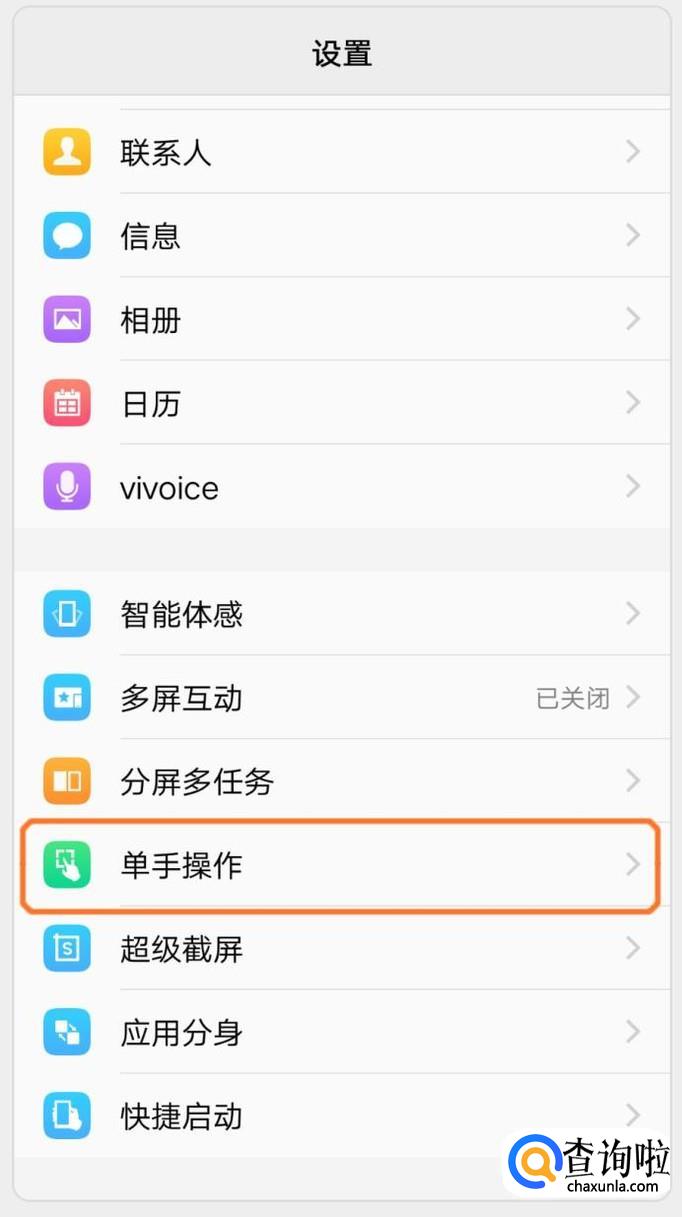This screenshot has height=1217, width=682.
Task: Open 信息 settings
Action: 340,236
